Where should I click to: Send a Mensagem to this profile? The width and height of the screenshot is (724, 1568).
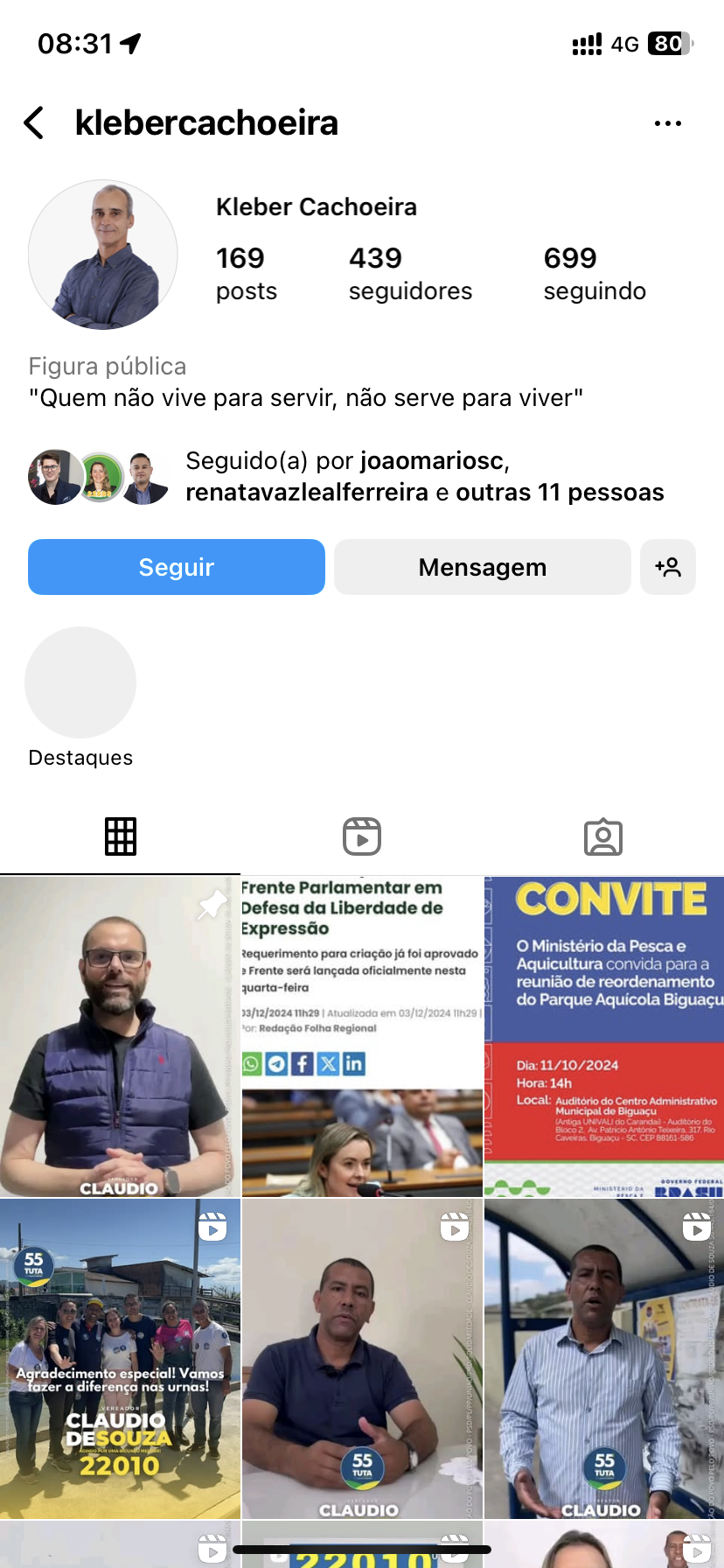click(482, 567)
